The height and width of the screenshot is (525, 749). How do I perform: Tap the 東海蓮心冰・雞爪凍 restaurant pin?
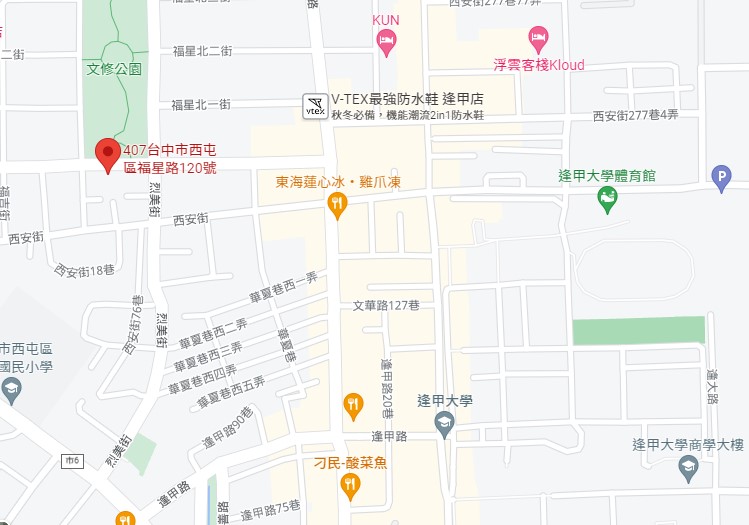[x=337, y=205]
